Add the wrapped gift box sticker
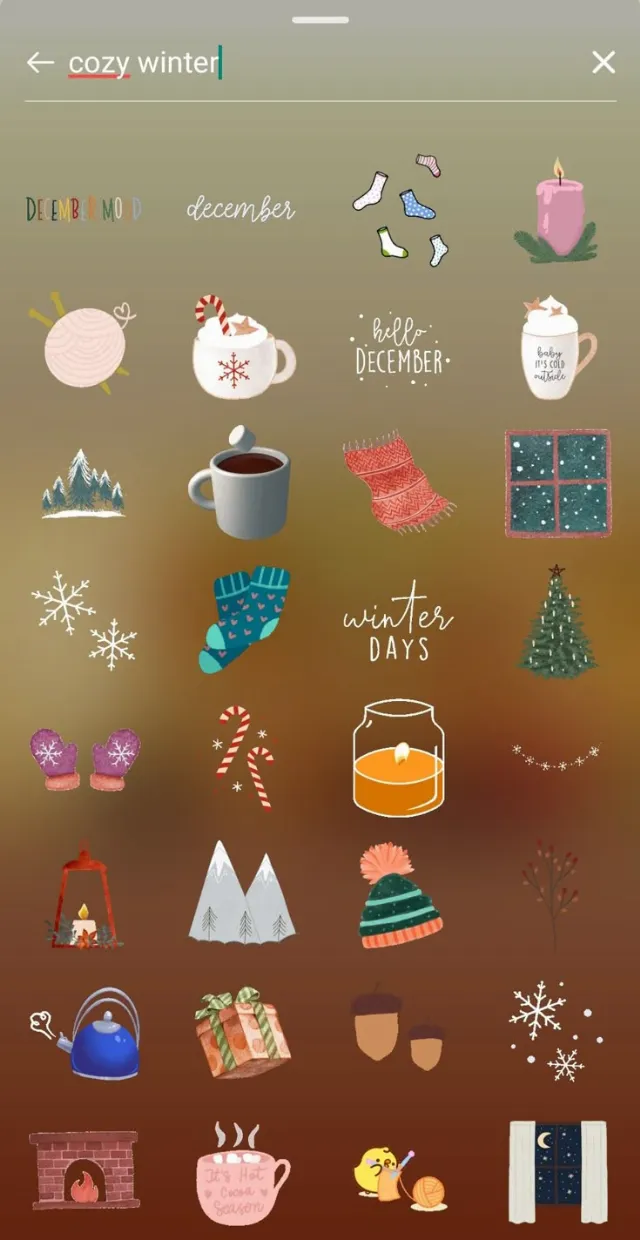 tap(242, 1033)
